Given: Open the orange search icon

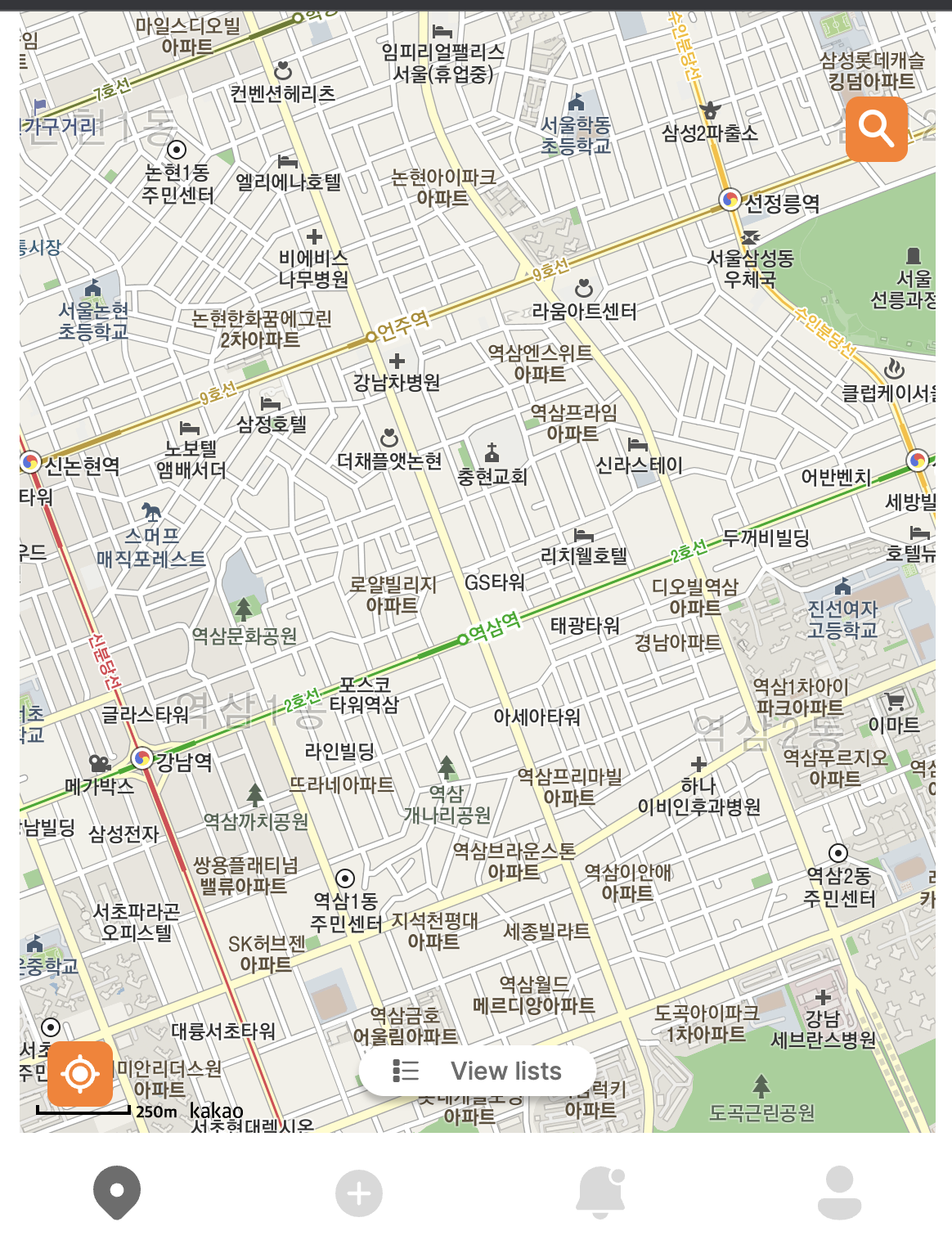Looking at the screenshot, I should click(877, 129).
